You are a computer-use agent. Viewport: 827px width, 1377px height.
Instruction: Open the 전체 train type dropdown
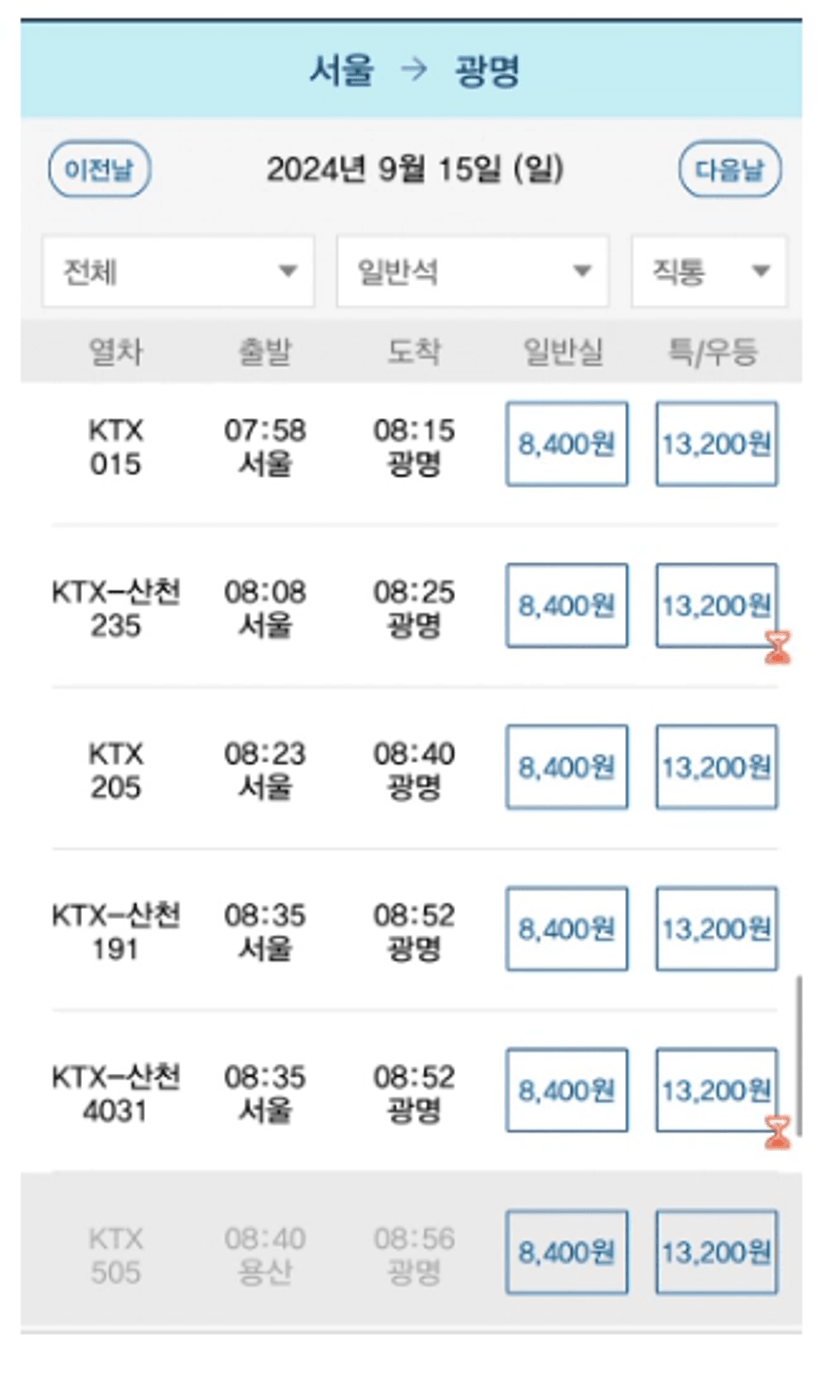pos(178,271)
